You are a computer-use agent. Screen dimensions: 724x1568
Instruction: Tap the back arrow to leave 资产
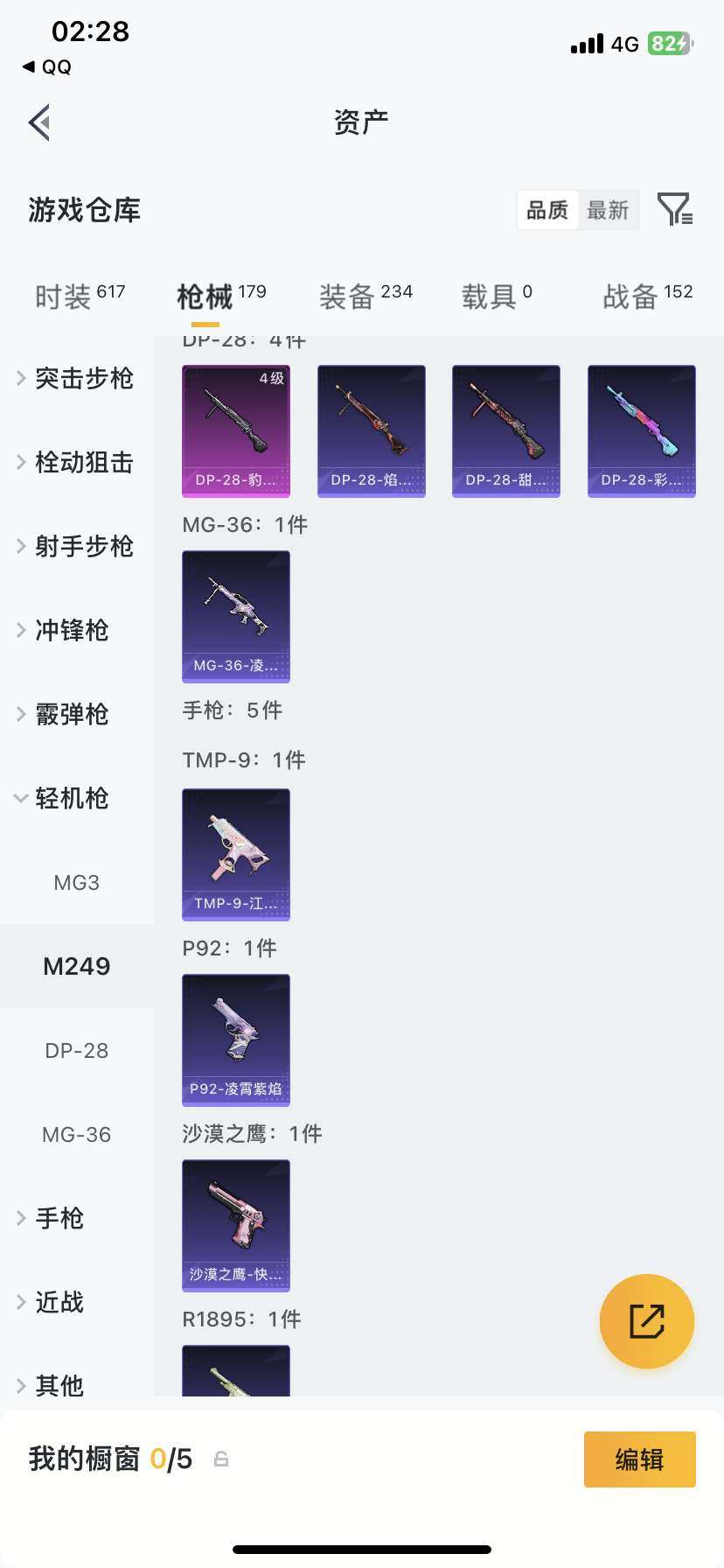point(38,122)
